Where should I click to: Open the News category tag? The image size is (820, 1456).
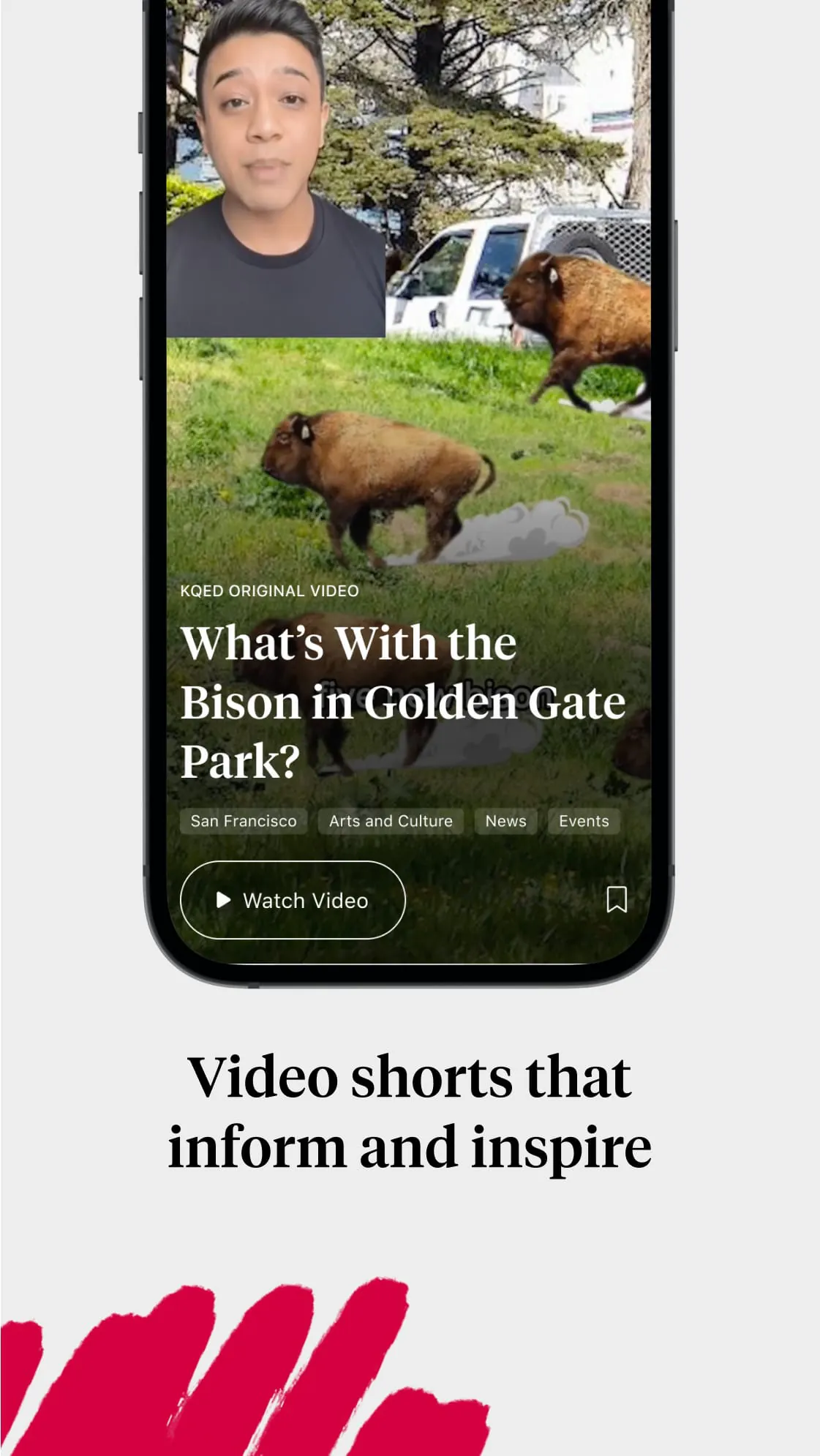505,821
